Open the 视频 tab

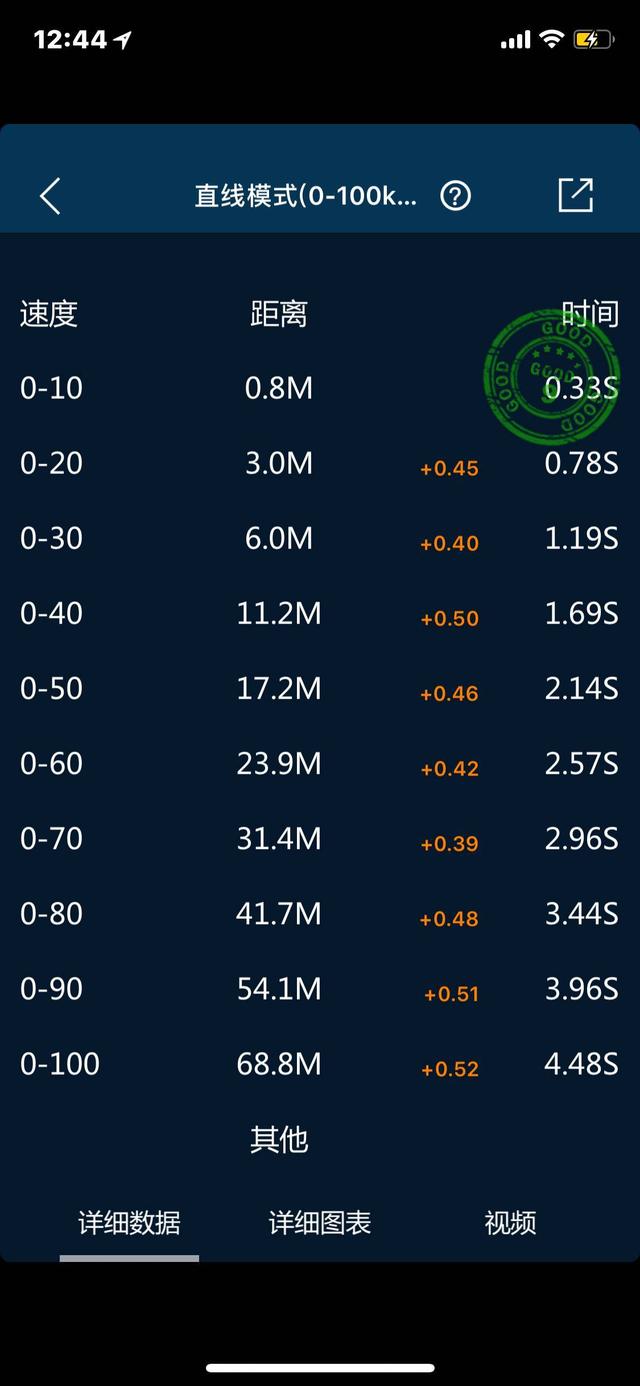coord(510,1222)
